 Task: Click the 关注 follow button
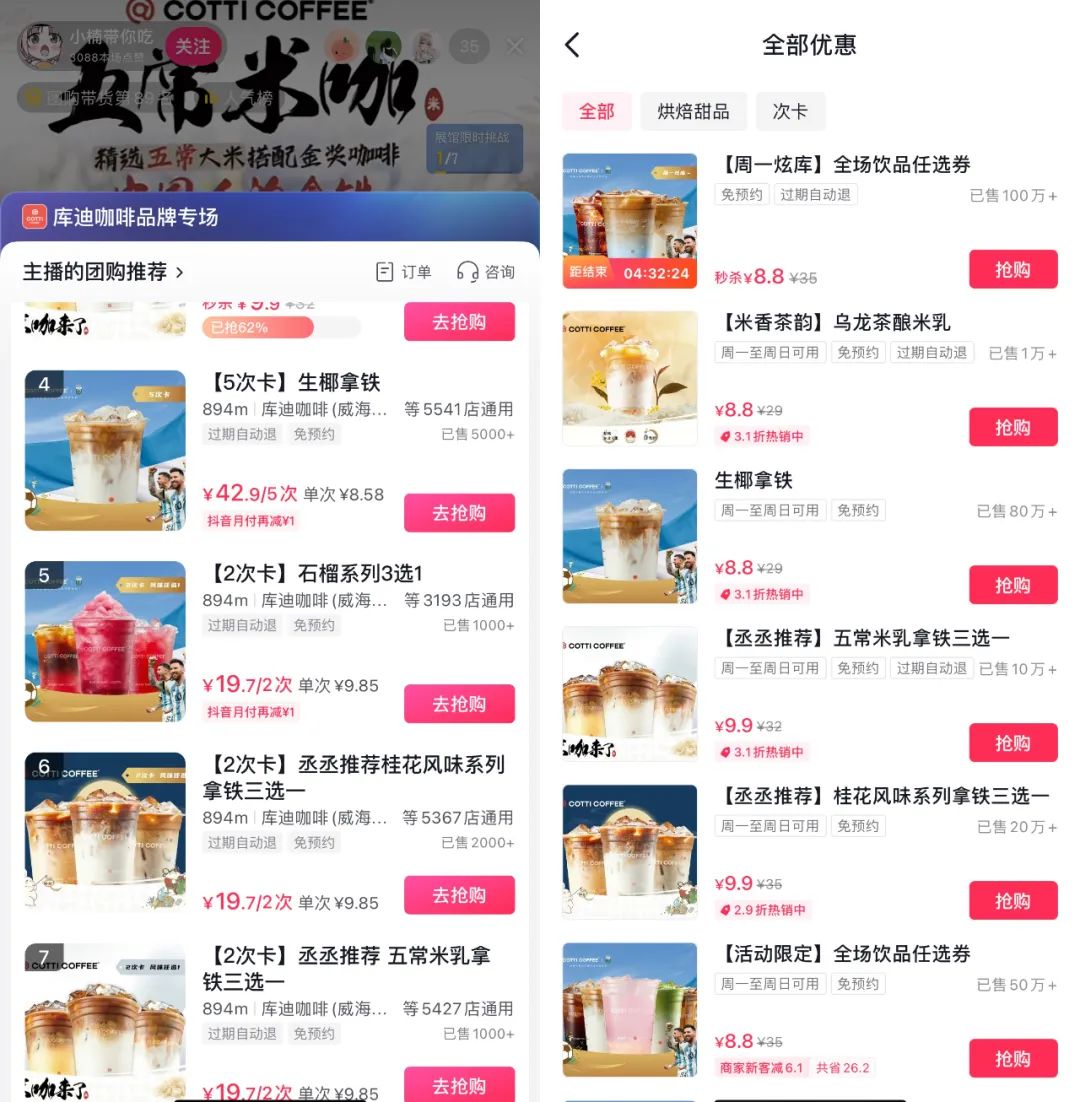click(x=193, y=47)
